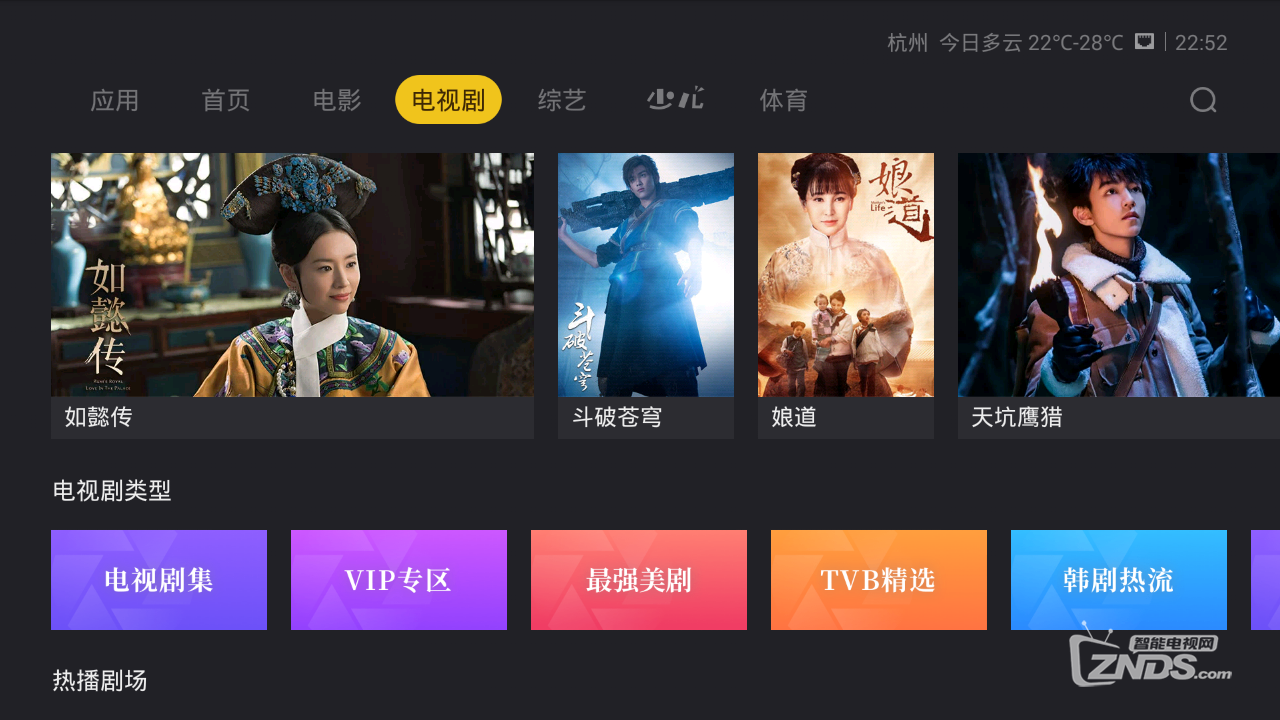The height and width of the screenshot is (720, 1280).
Task: Open the TVB精选 category
Action: (879, 580)
